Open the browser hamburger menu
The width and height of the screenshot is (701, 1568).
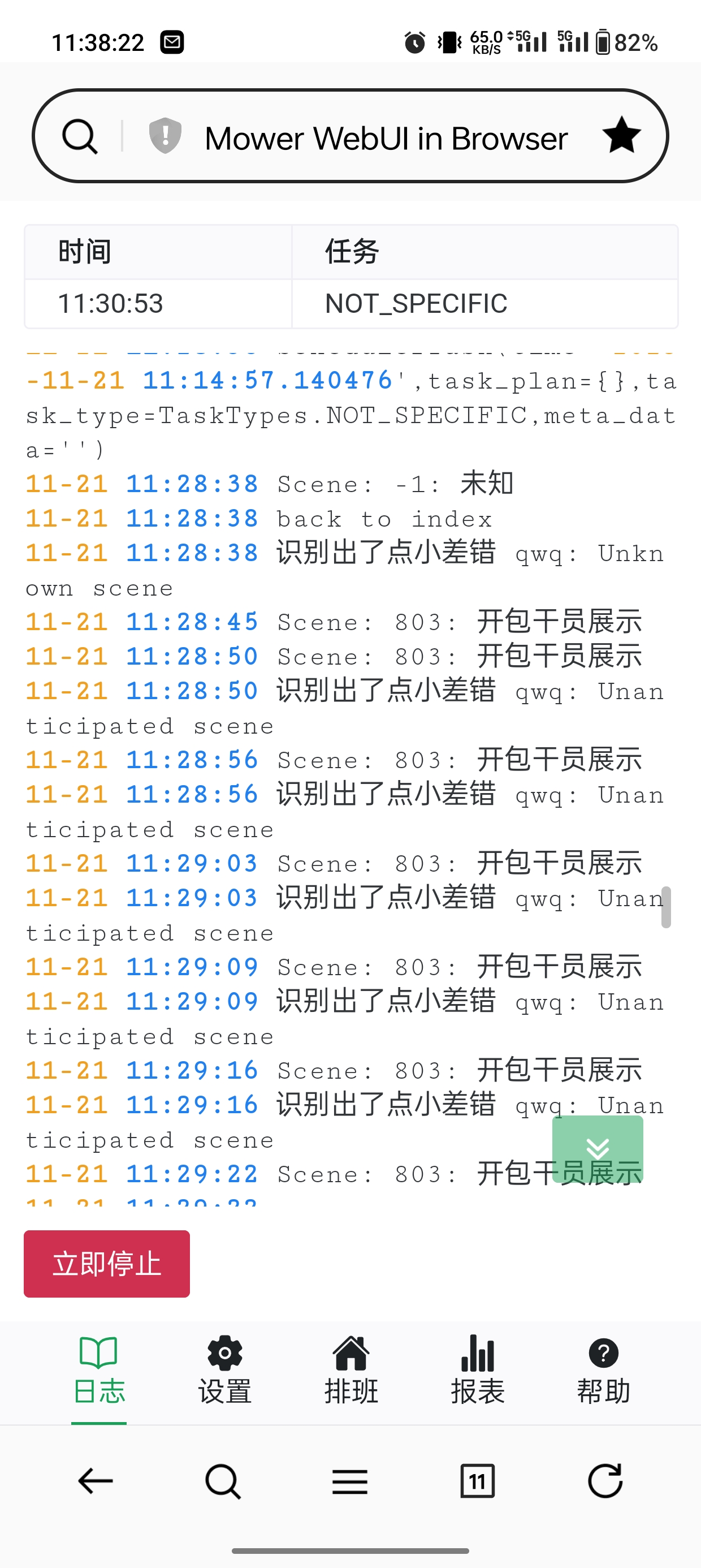(350, 1481)
